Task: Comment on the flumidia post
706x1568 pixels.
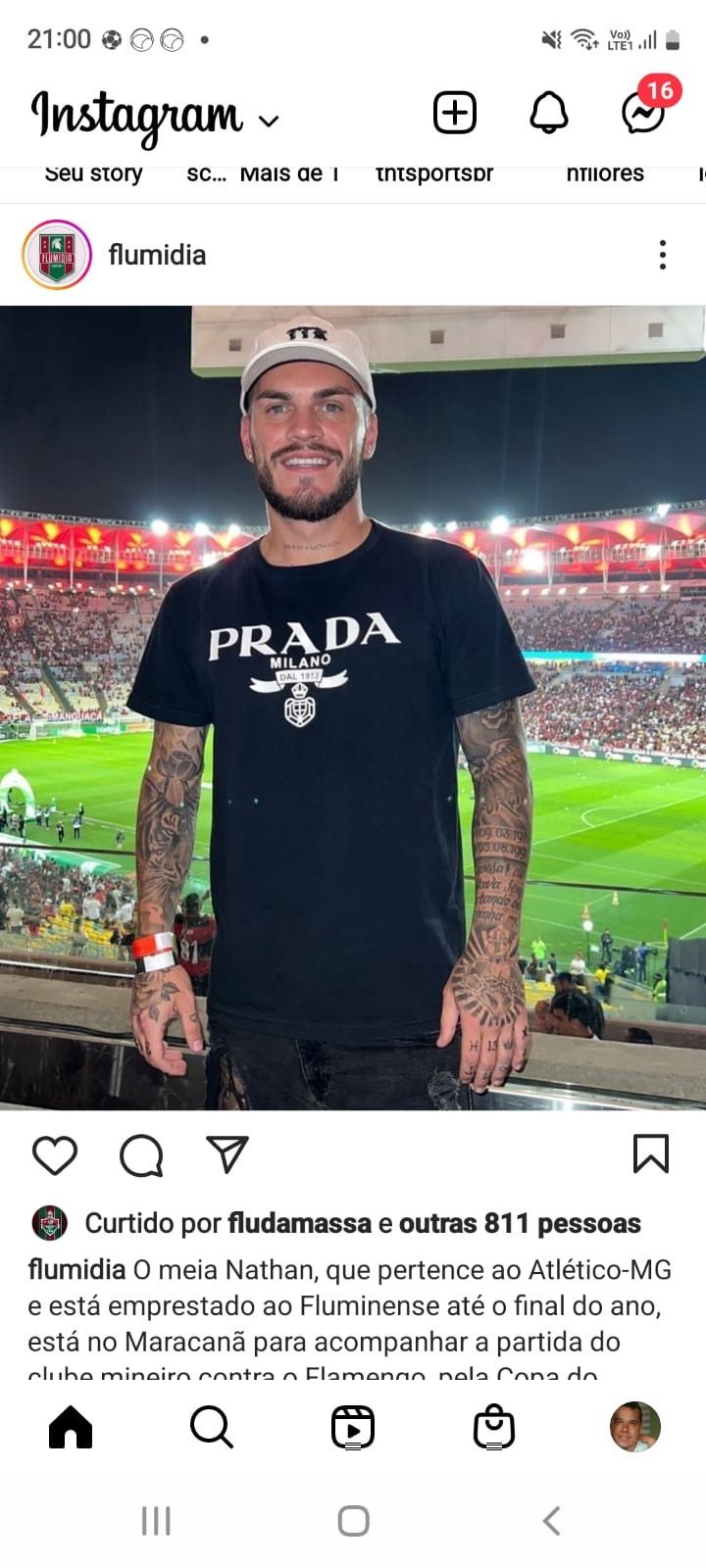Action: pyautogui.click(x=141, y=1155)
